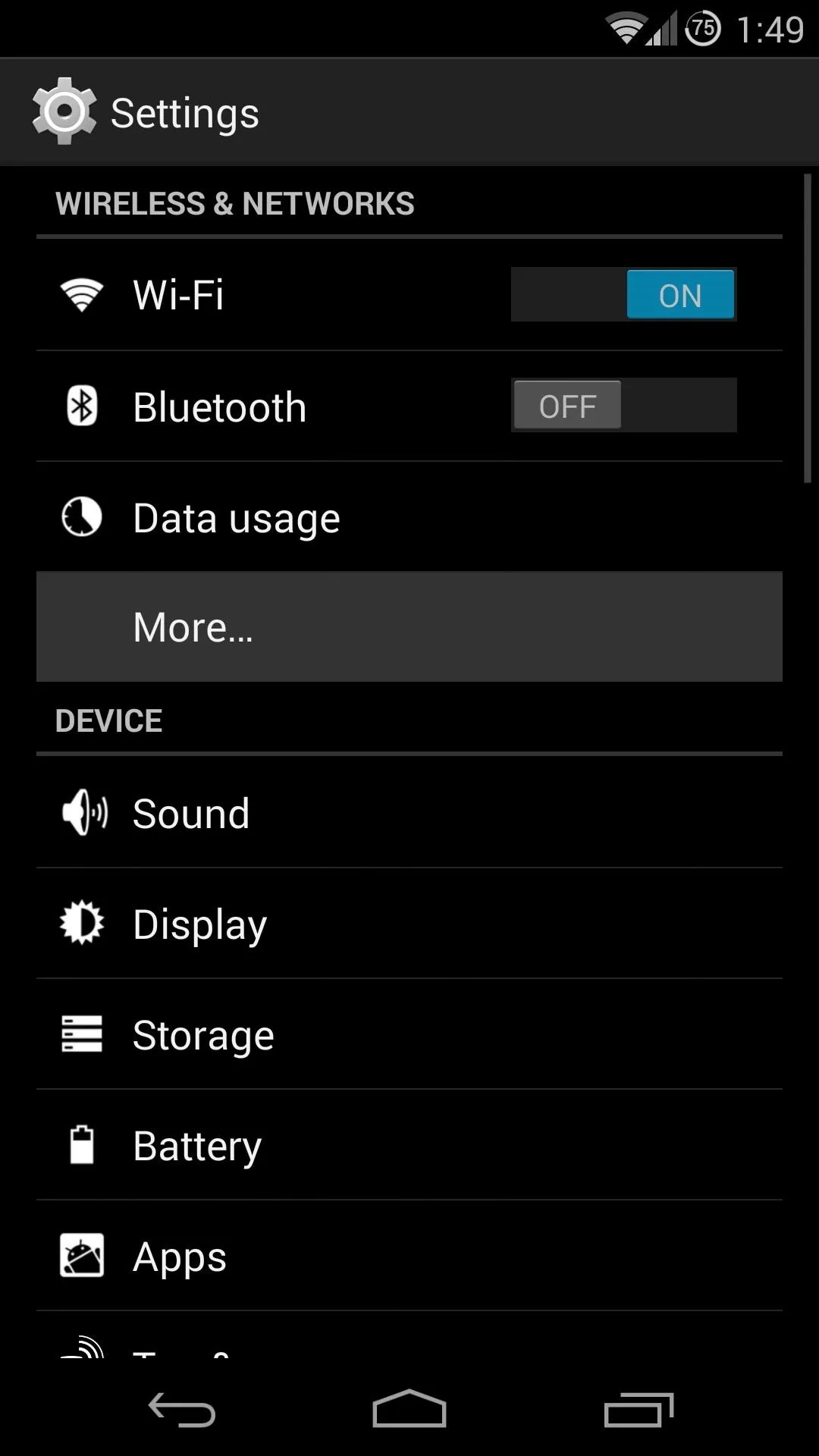
Task: Turn on the Bluetooth switch
Action: pyautogui.click(x=623, y=405)
